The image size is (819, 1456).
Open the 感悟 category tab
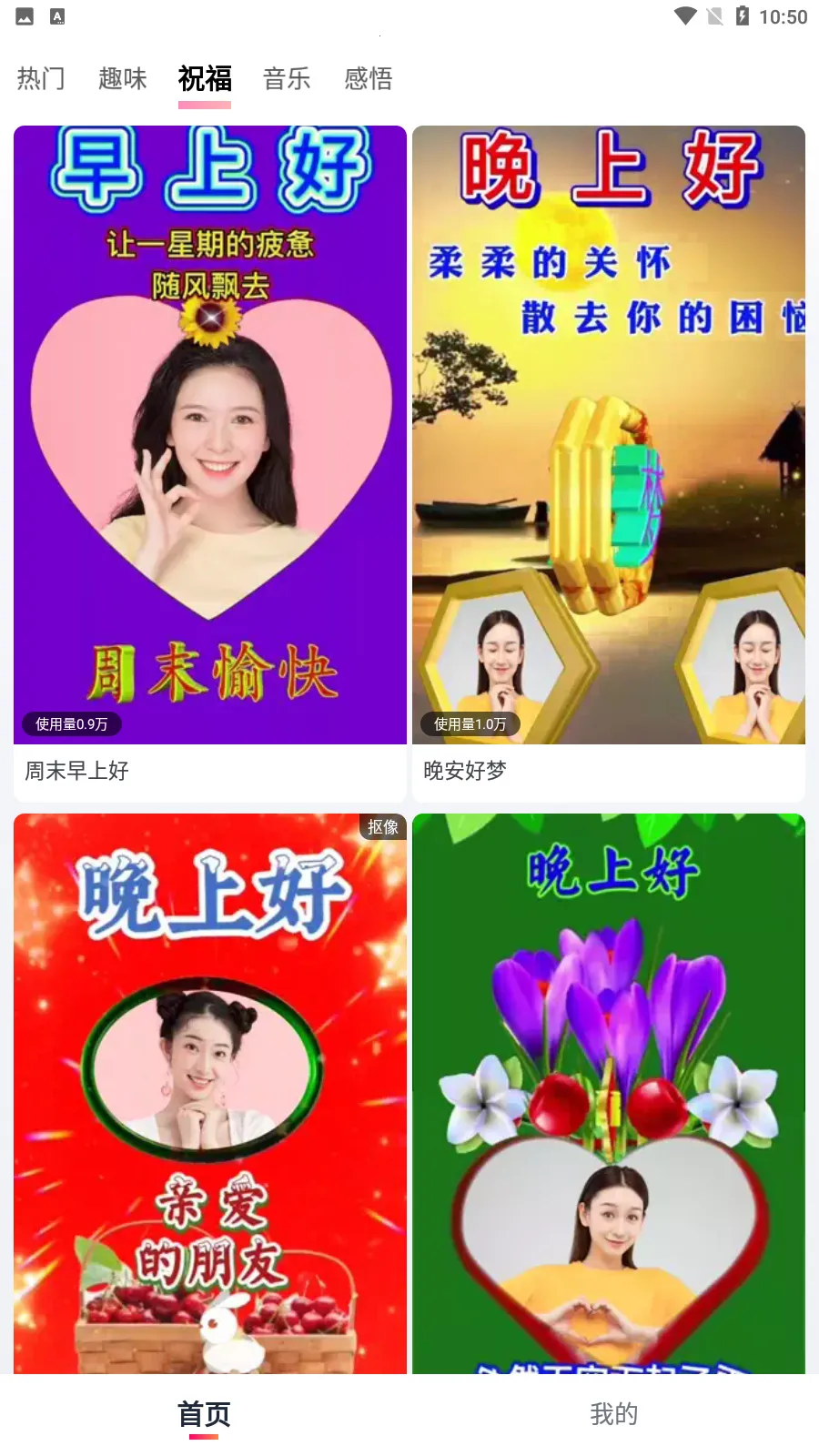click(x=369, y=79)
